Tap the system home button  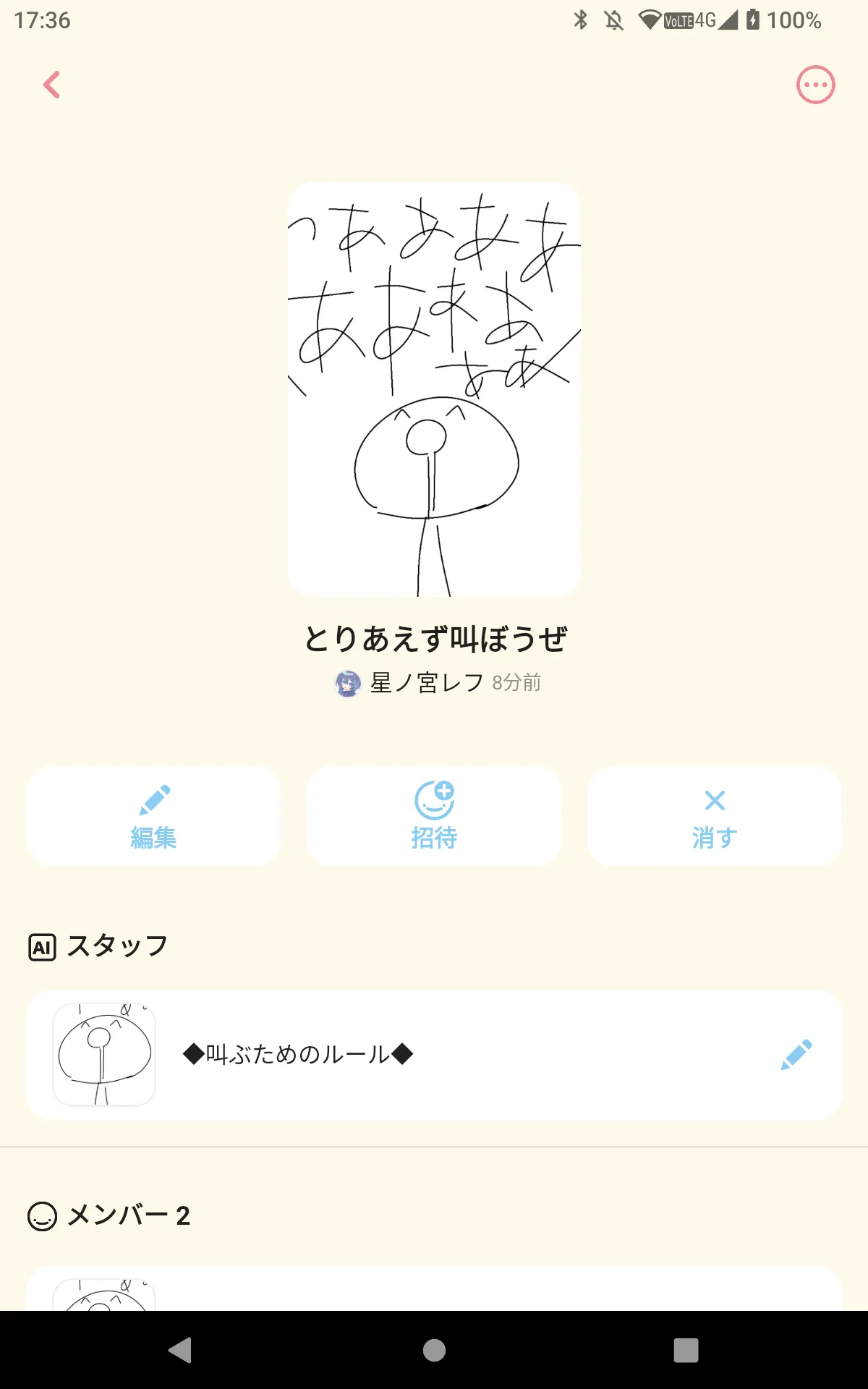coord(434,1350)
